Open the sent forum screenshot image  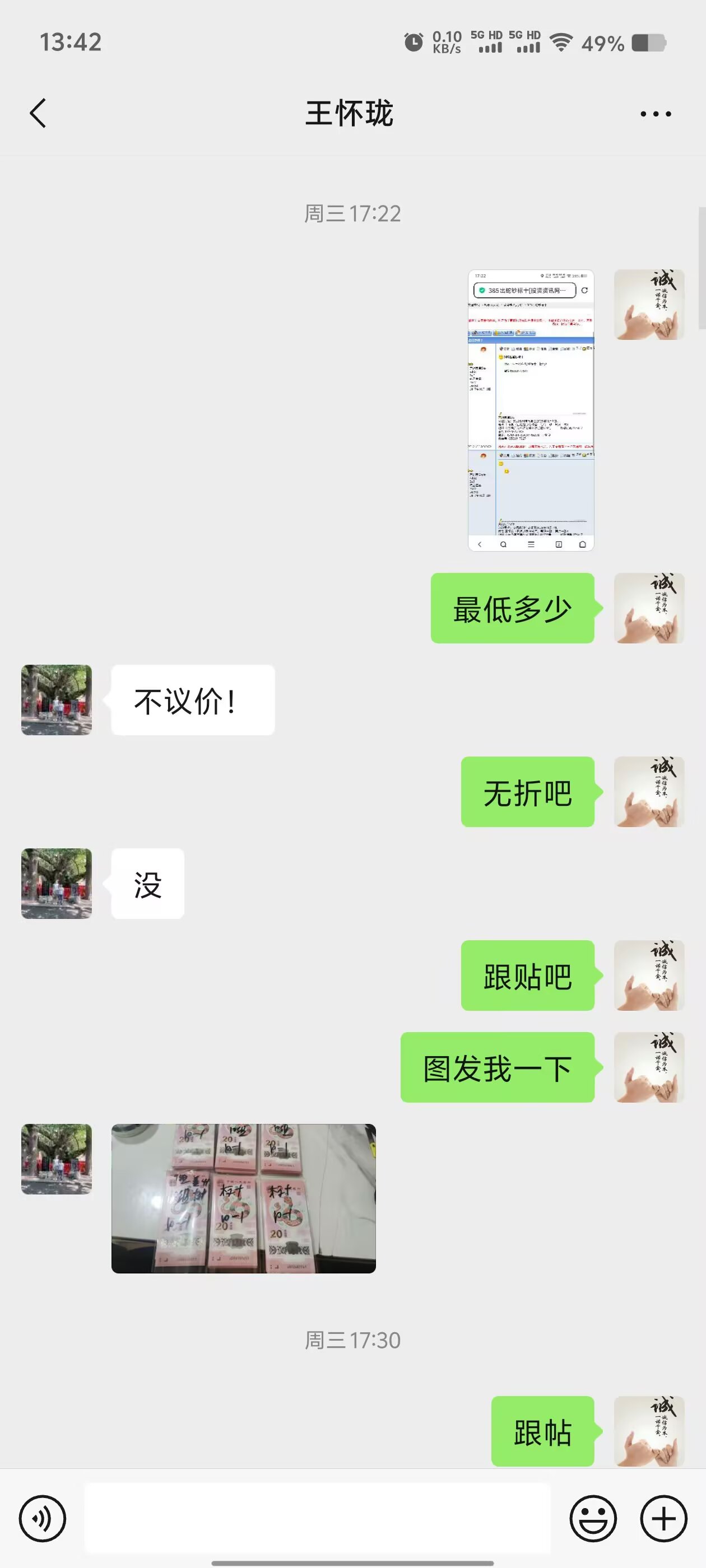point(531,410)
